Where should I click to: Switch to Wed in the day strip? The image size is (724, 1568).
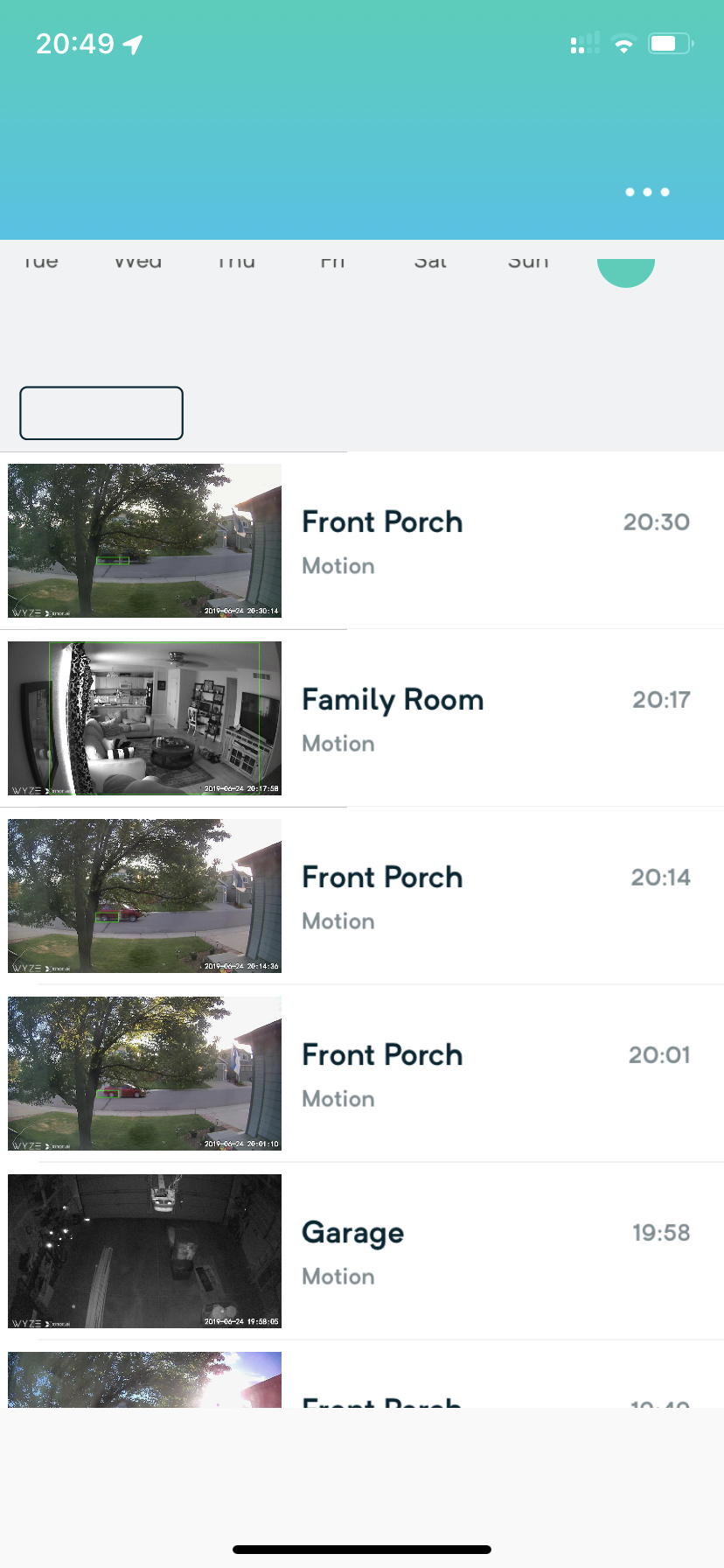click(138, 262)
